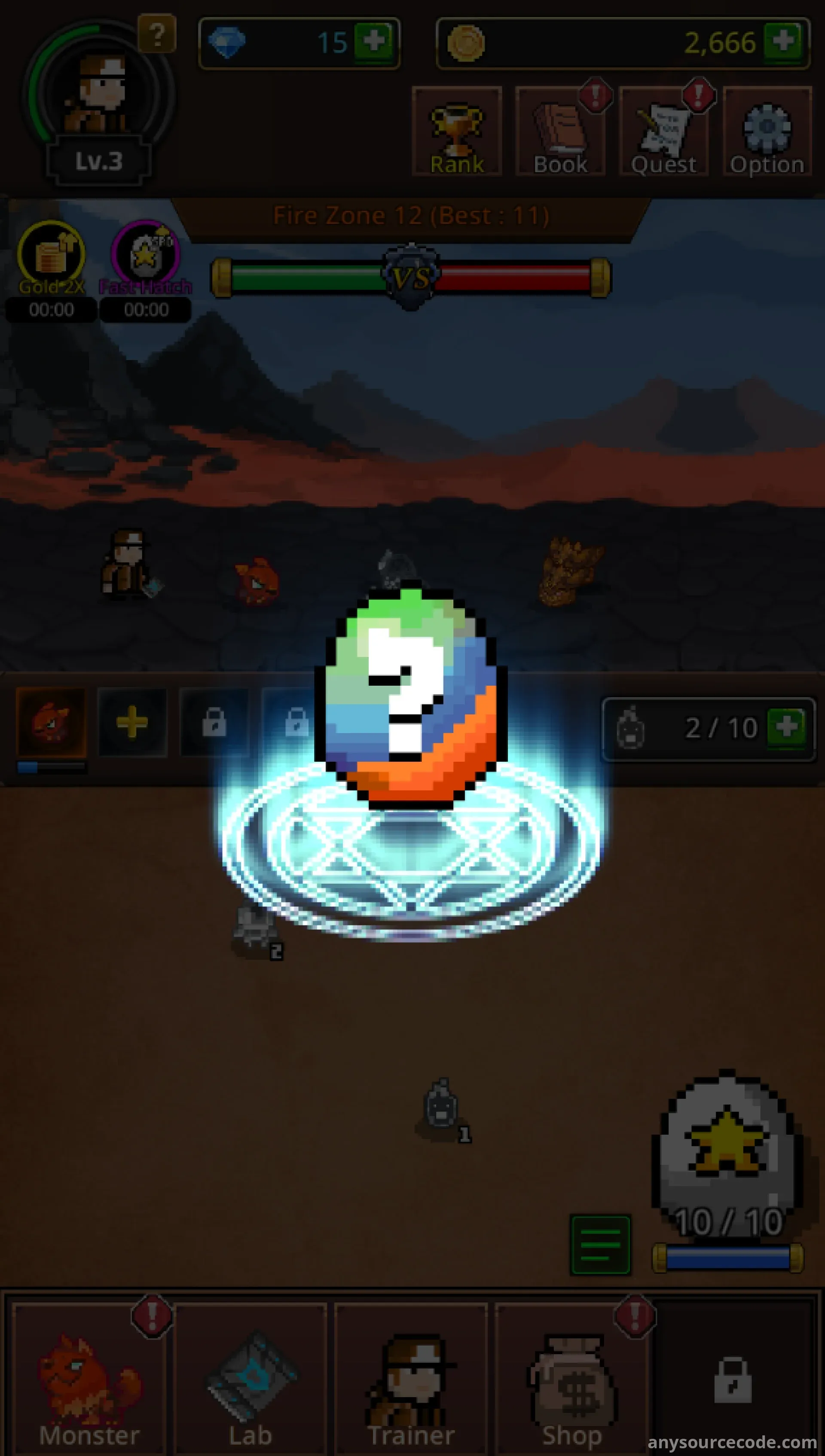Switch to the Lab tab

tap(251, 1377)
